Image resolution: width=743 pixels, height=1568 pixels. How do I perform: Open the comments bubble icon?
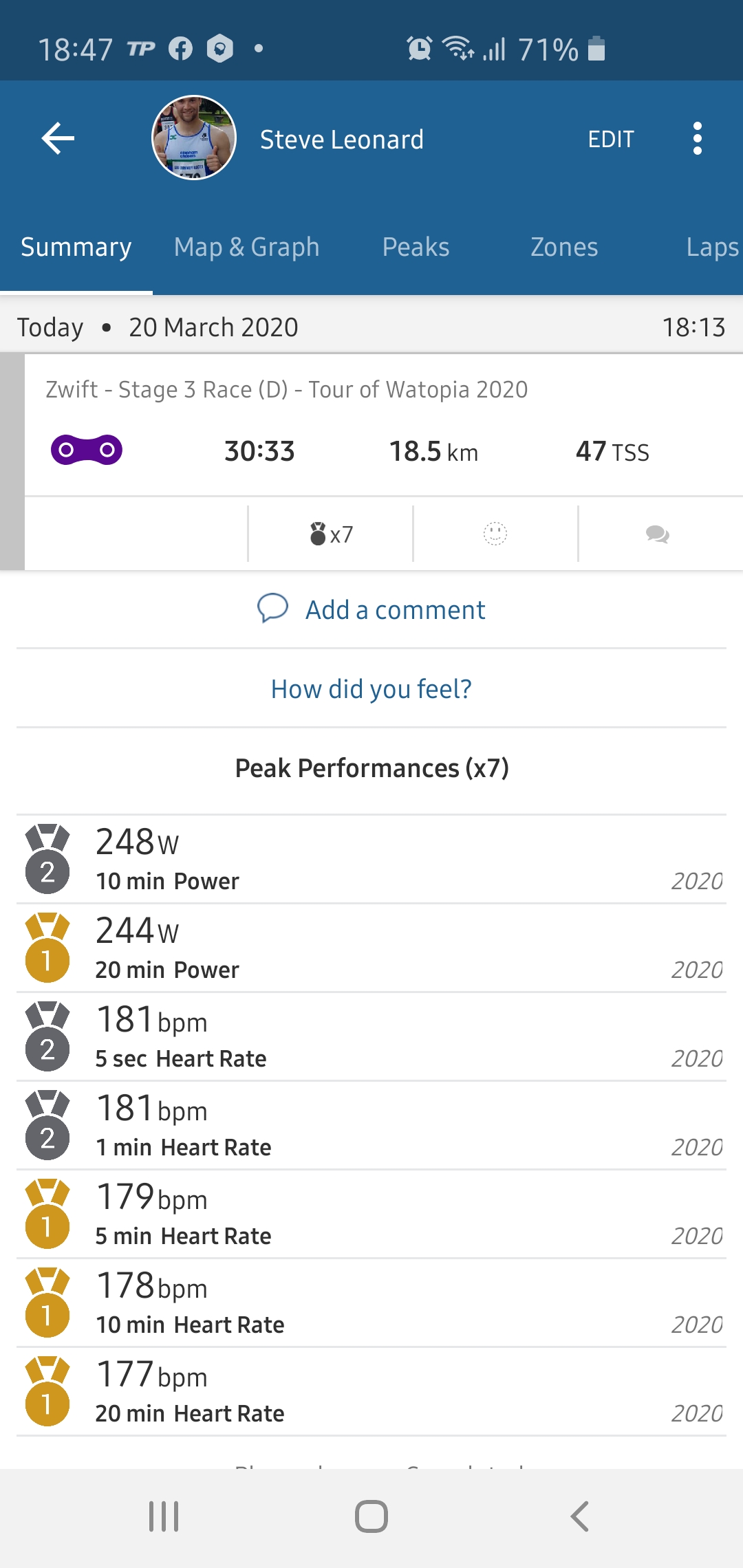658,534
